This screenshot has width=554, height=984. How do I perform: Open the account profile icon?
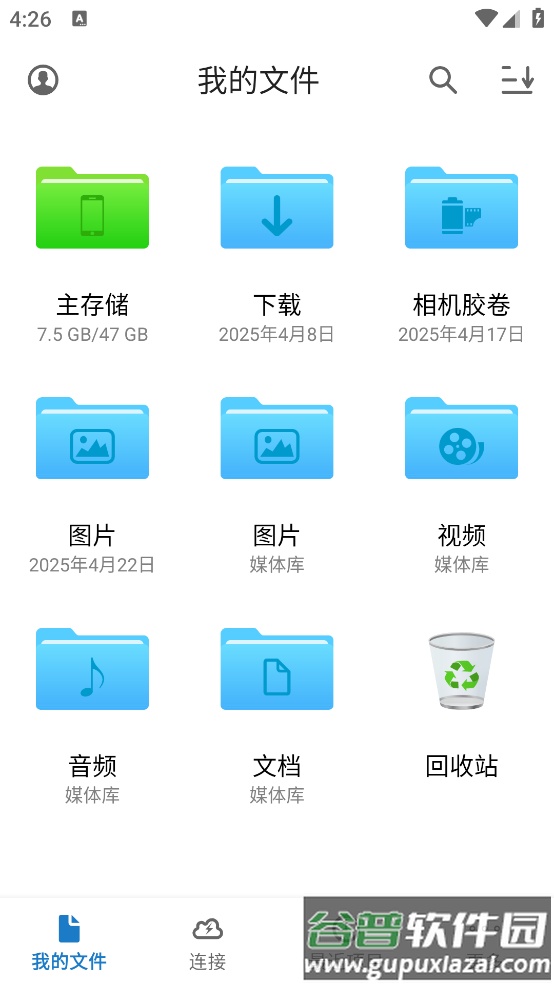point(43,80)
